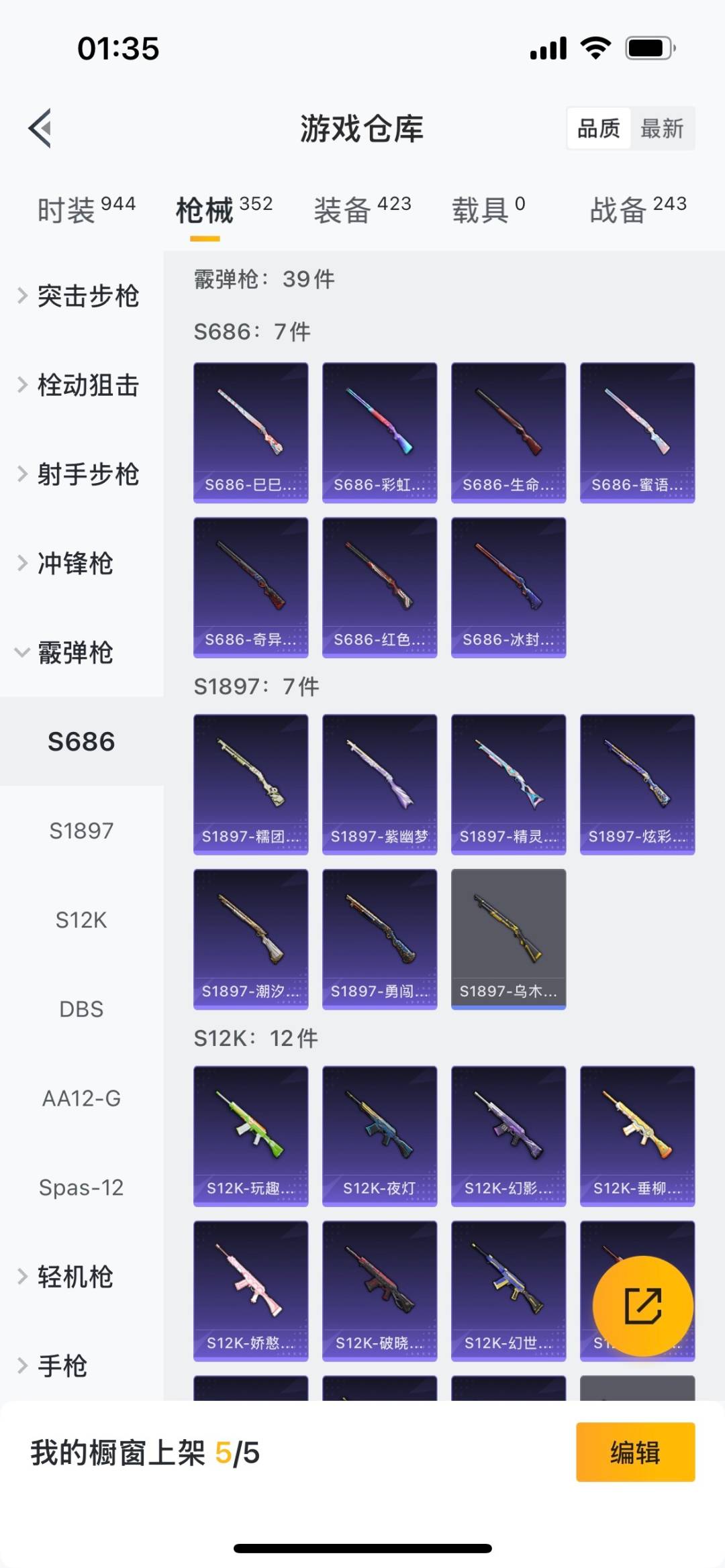The image size is (725, 1568).
Task: Switch to the 装备 tab
Action: (x=362, y=210)
